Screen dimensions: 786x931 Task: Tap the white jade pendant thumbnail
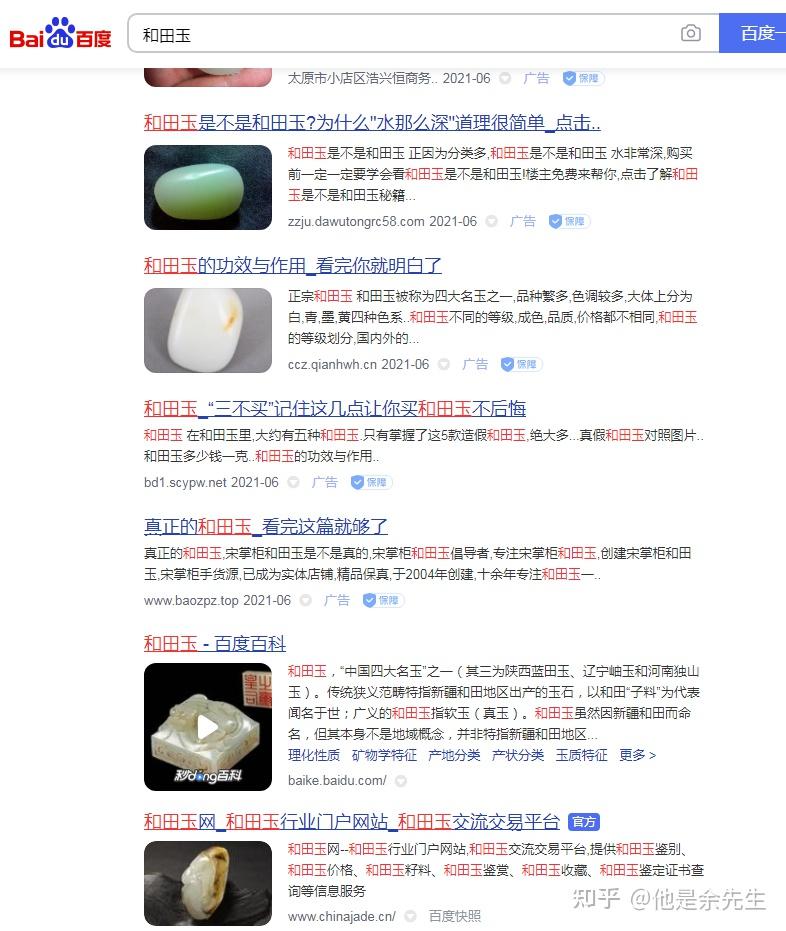click(x=207, y=330)
